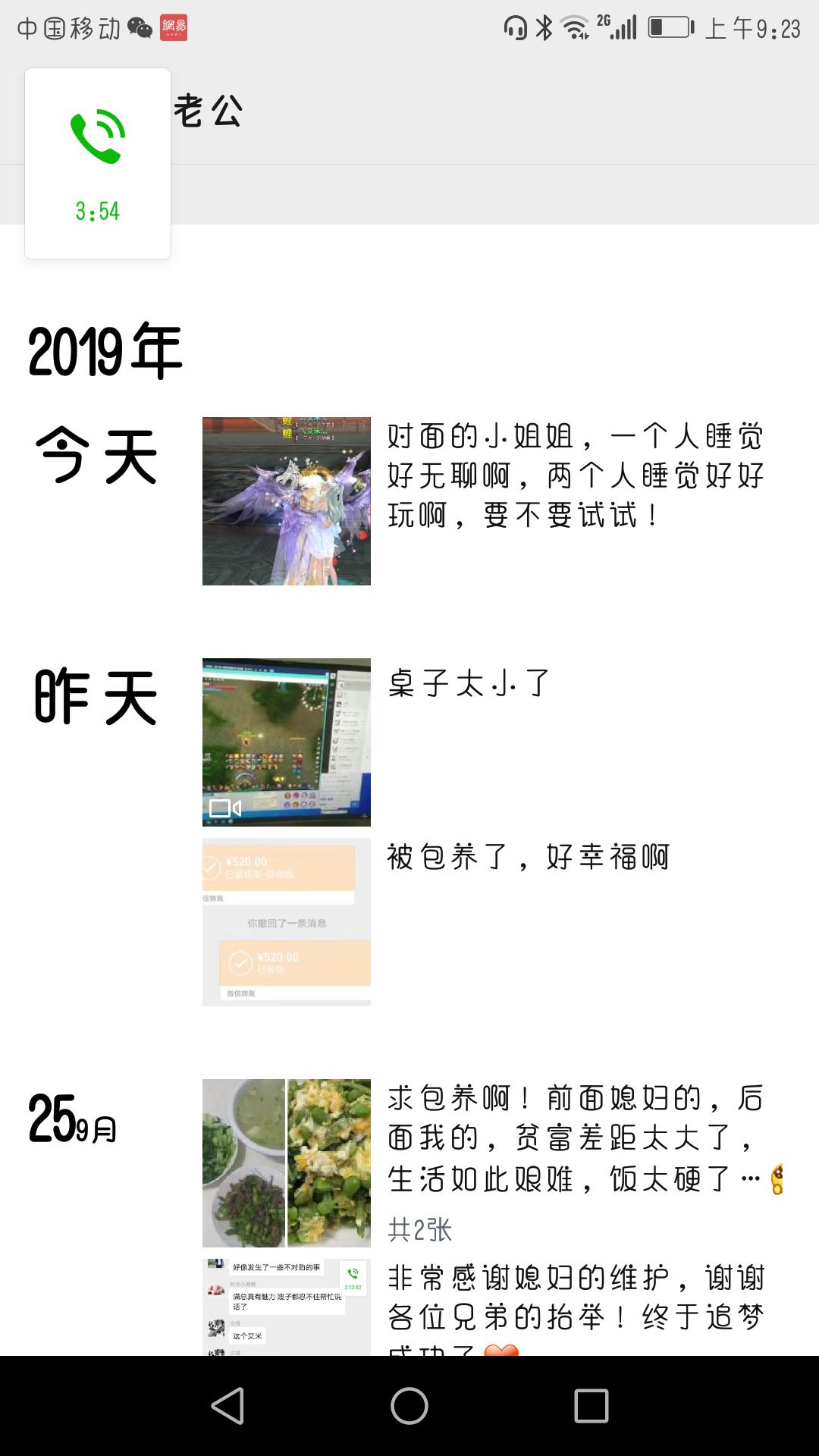Screen dimensions: 819x1456
Task: Open the ¥520 transfer screenshot post
Action: 287,922
